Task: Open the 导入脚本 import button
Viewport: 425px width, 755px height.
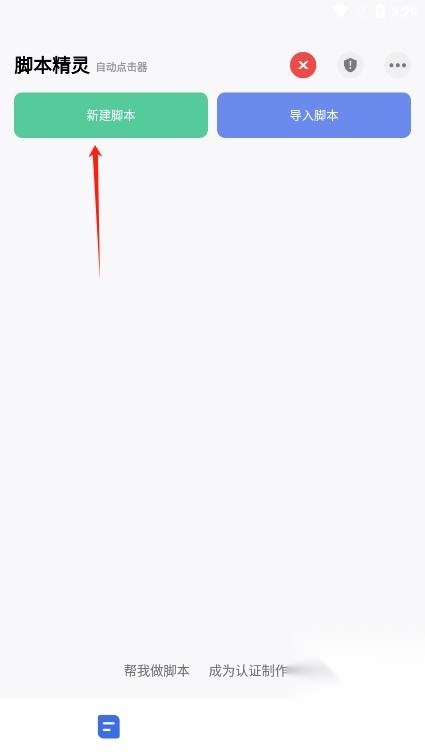Action: pyautogui.click(x=314, y=115)
